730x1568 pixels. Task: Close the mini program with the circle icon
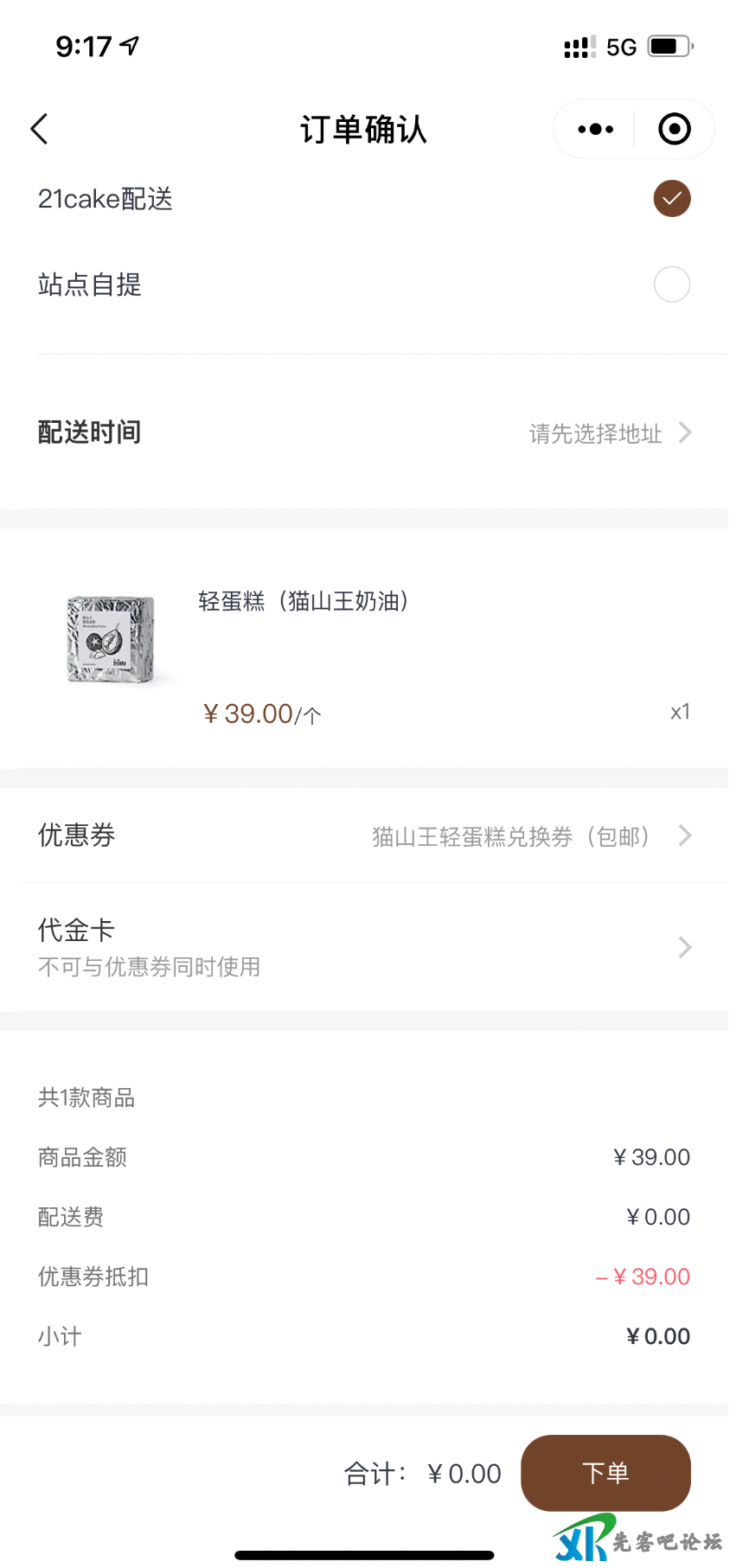tap(674, 130)
